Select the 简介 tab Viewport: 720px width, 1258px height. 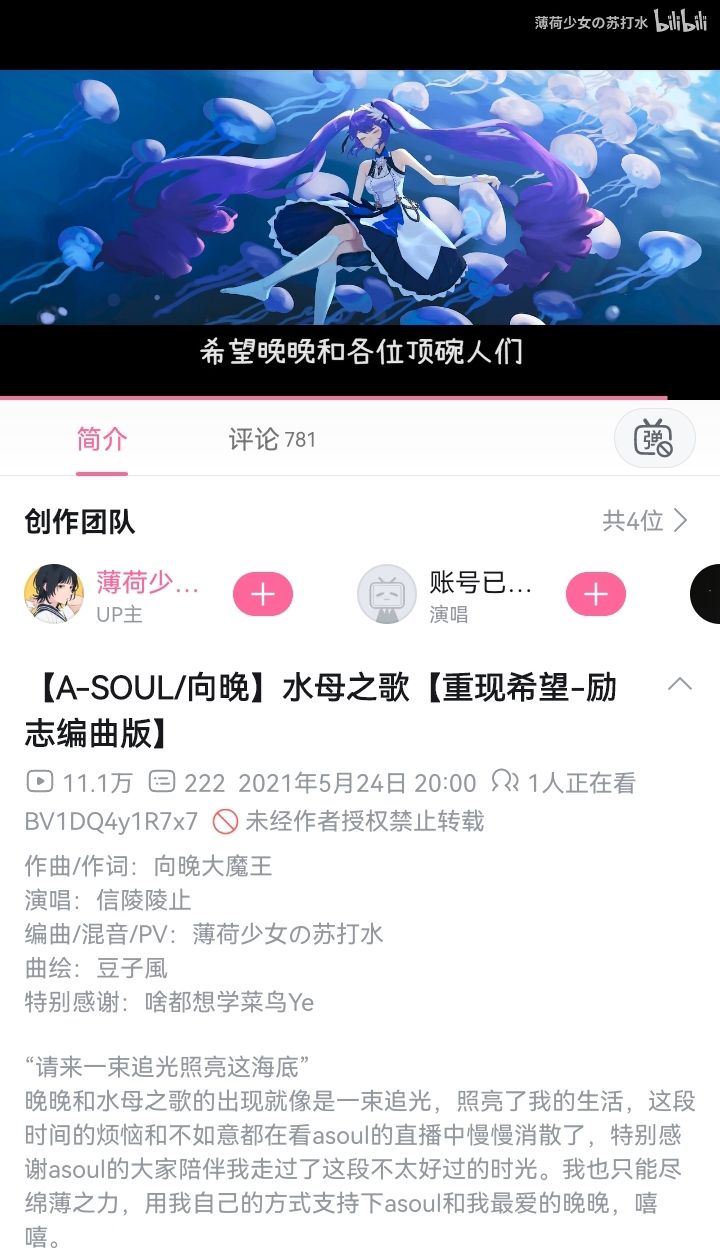click(x=102, y=439)
